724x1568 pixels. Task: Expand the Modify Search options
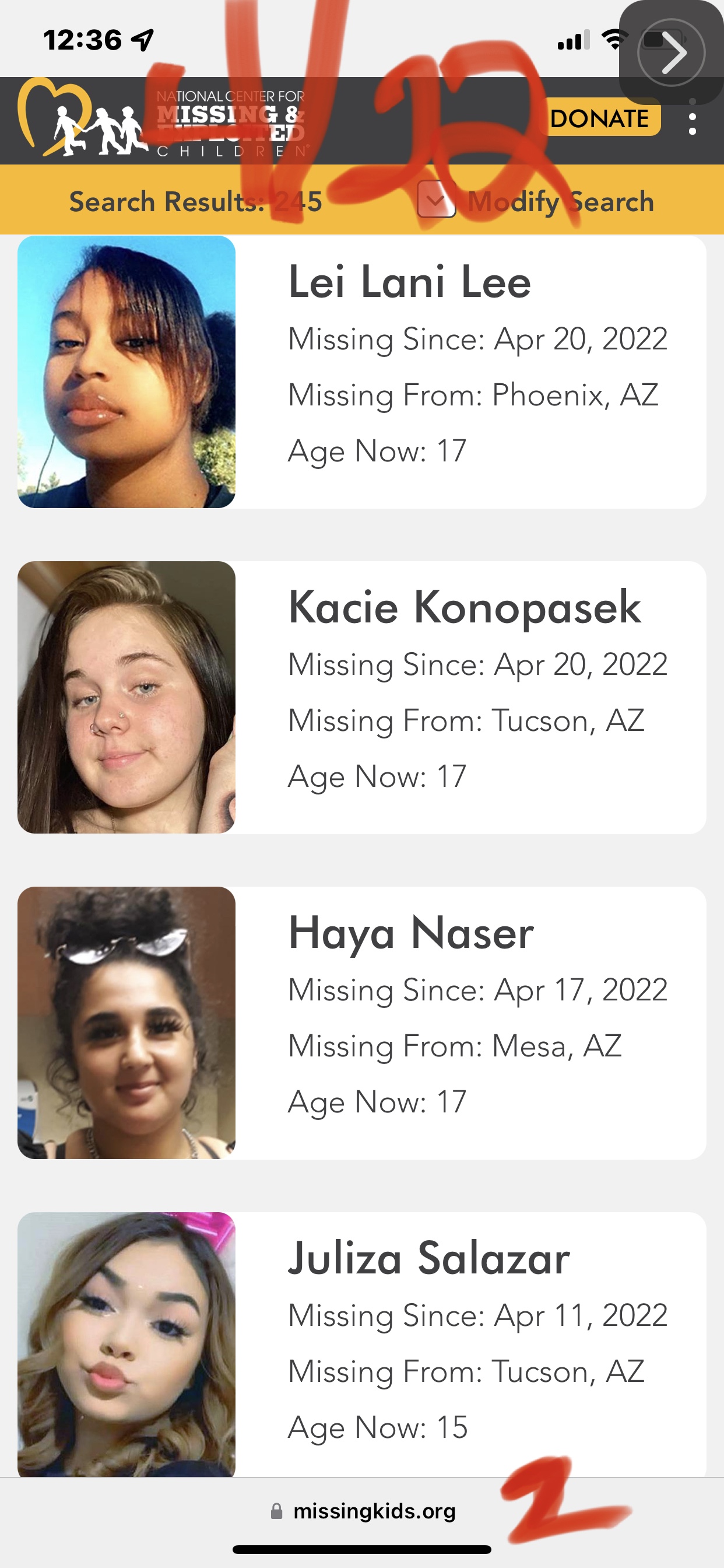pos(535,201)
